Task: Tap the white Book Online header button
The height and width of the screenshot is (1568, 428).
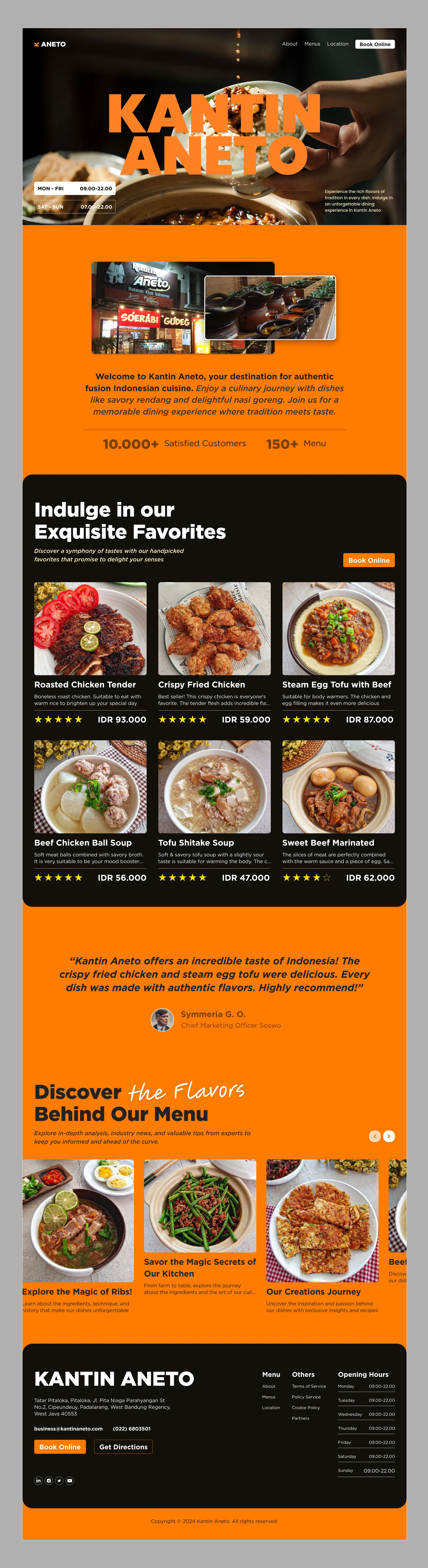Action: [x=374, y=44]
